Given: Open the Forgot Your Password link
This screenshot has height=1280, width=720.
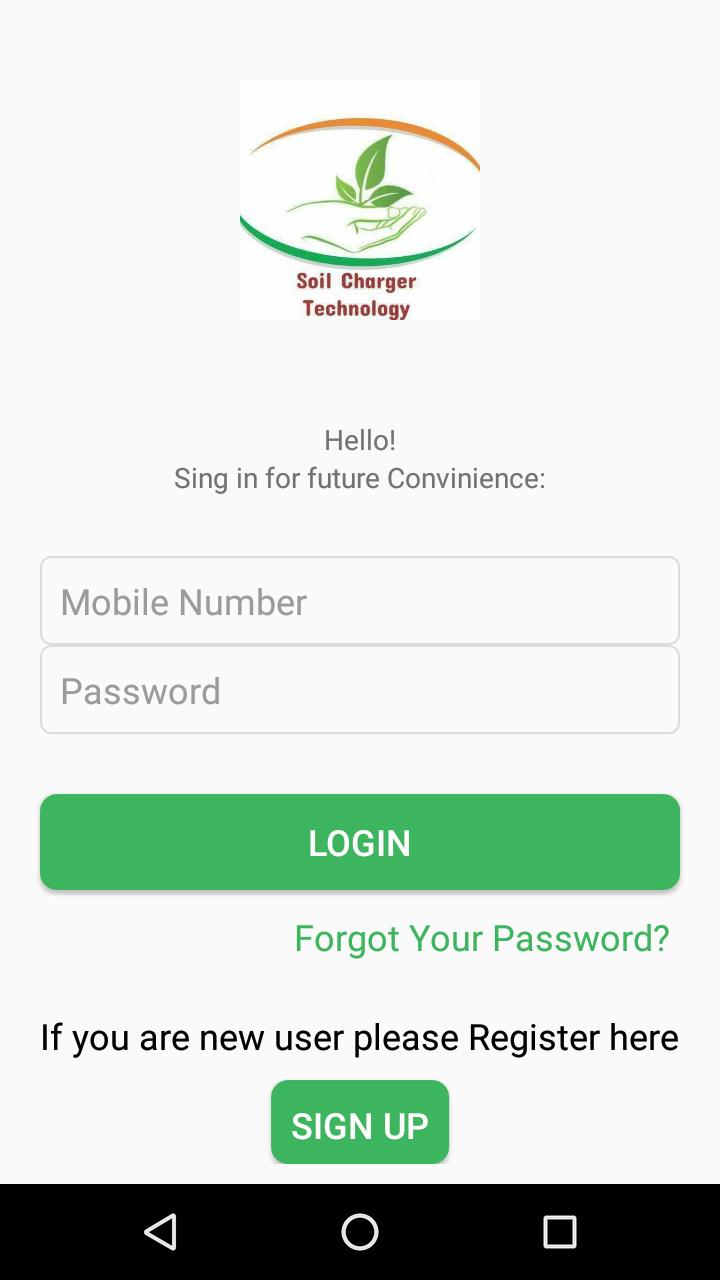Looking at the screenshot, I should 481,938.
